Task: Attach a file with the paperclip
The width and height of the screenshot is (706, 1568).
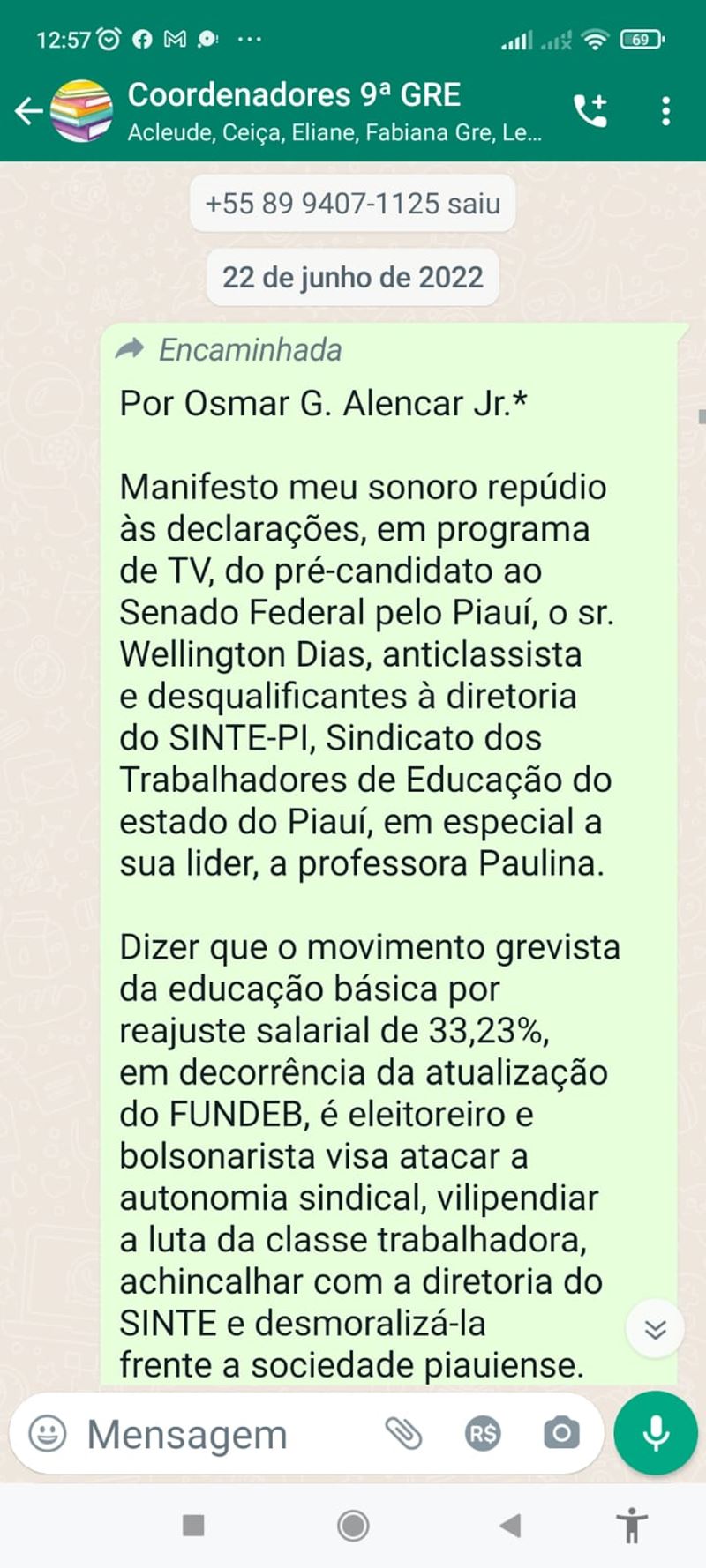Action: [x=403, y=1433]
